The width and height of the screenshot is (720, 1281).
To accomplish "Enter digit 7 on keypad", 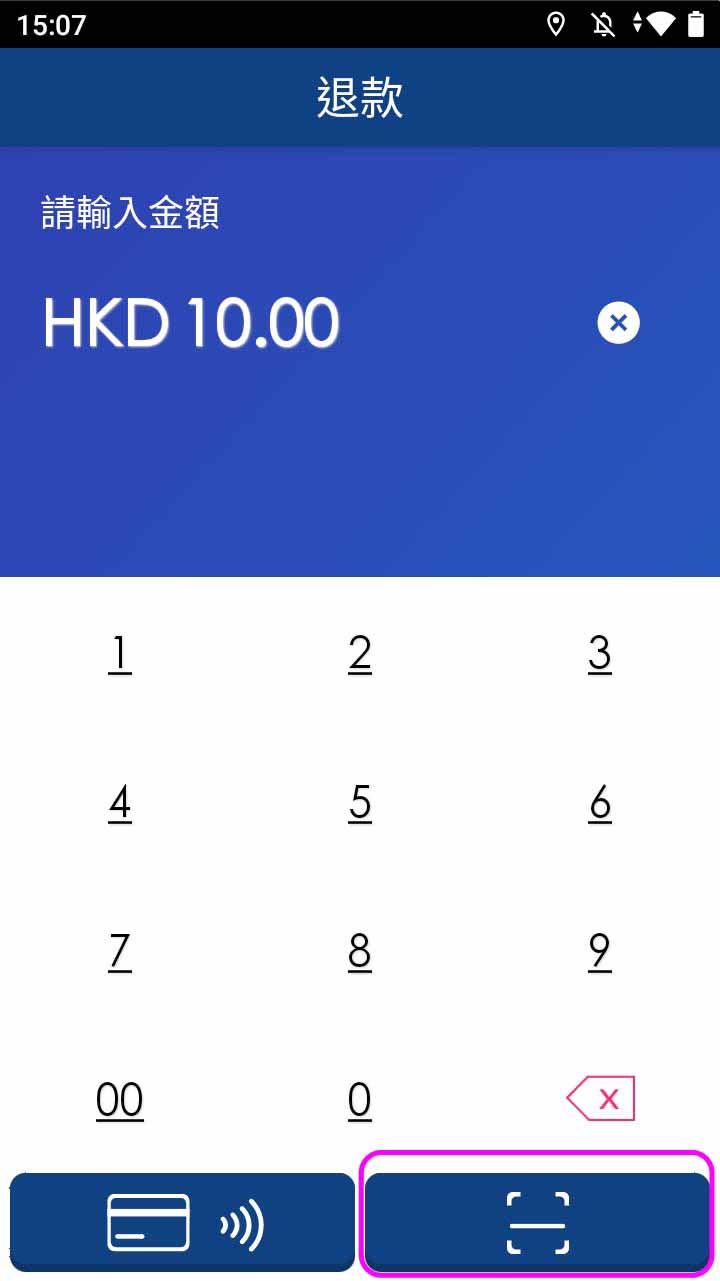I will tap(120, 951).
